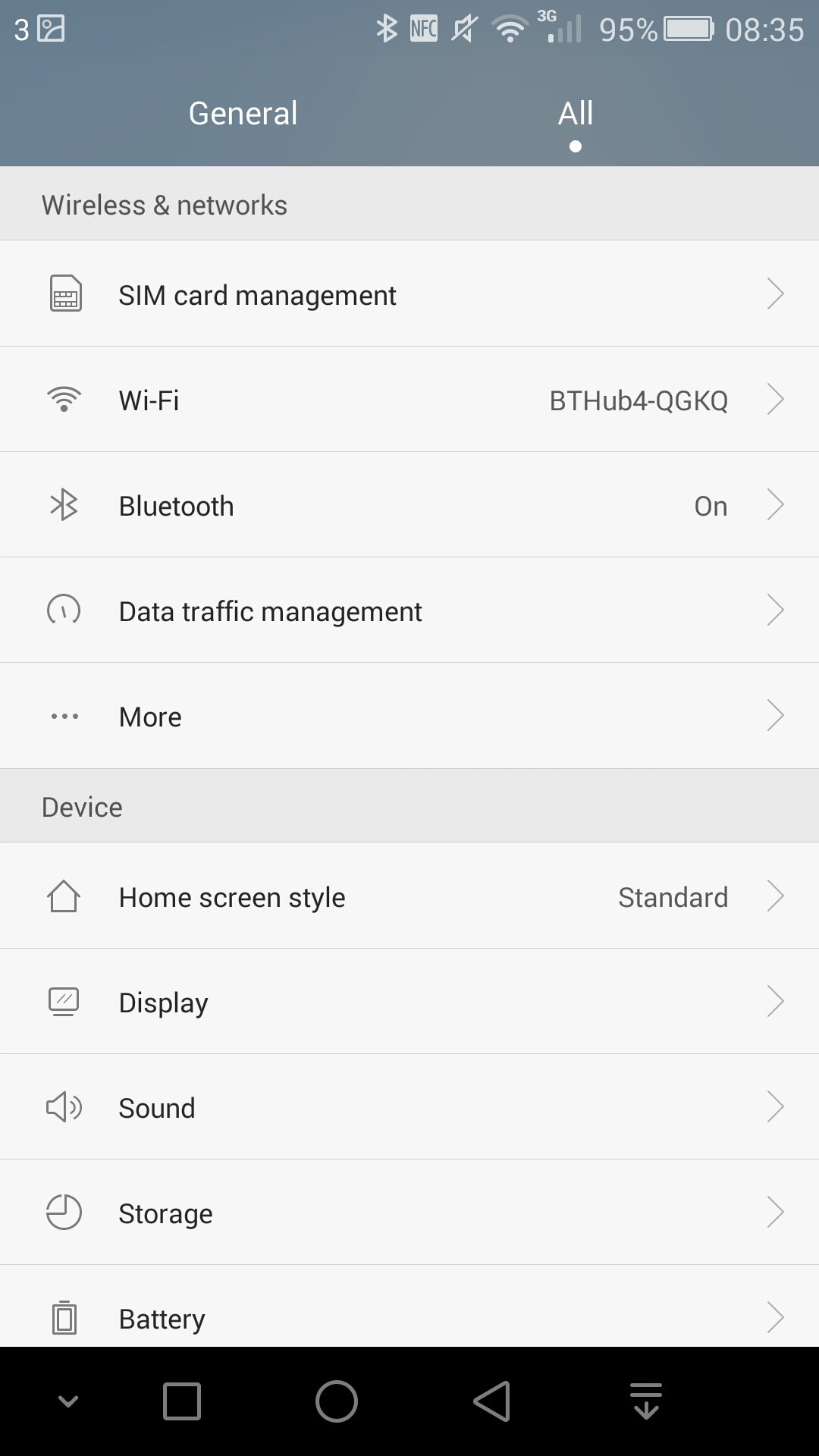Open Home screen style setting
Image resolution: width=819 pixels, height=1456 pixels.
pyautogui.click(x=409, y=896)
